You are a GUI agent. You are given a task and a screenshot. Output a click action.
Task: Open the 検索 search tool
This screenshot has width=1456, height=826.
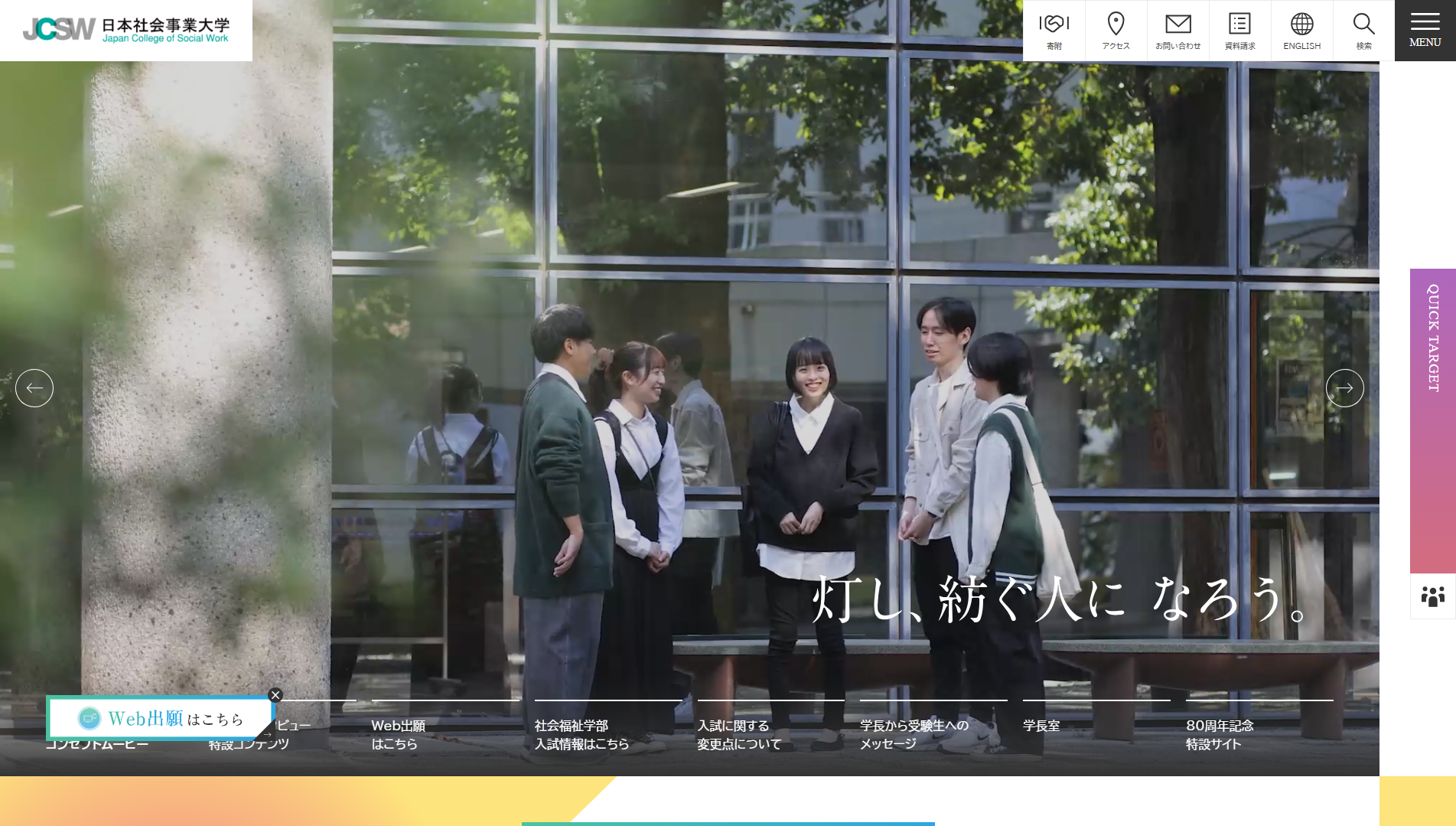[x=1363, y=31]
